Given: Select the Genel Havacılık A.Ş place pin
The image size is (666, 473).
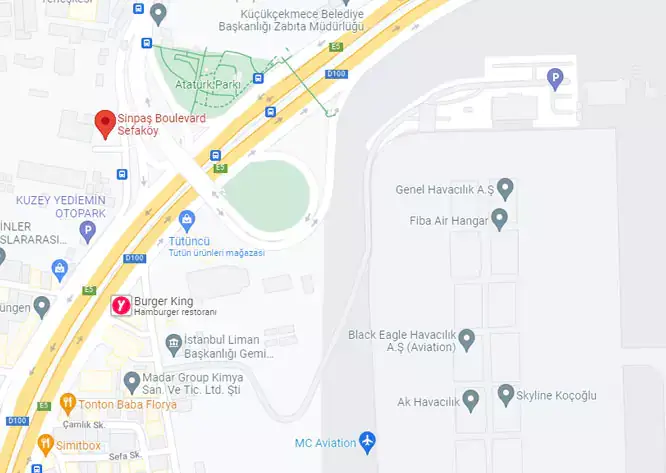Looking at the screenshot, I should [505, 187].
